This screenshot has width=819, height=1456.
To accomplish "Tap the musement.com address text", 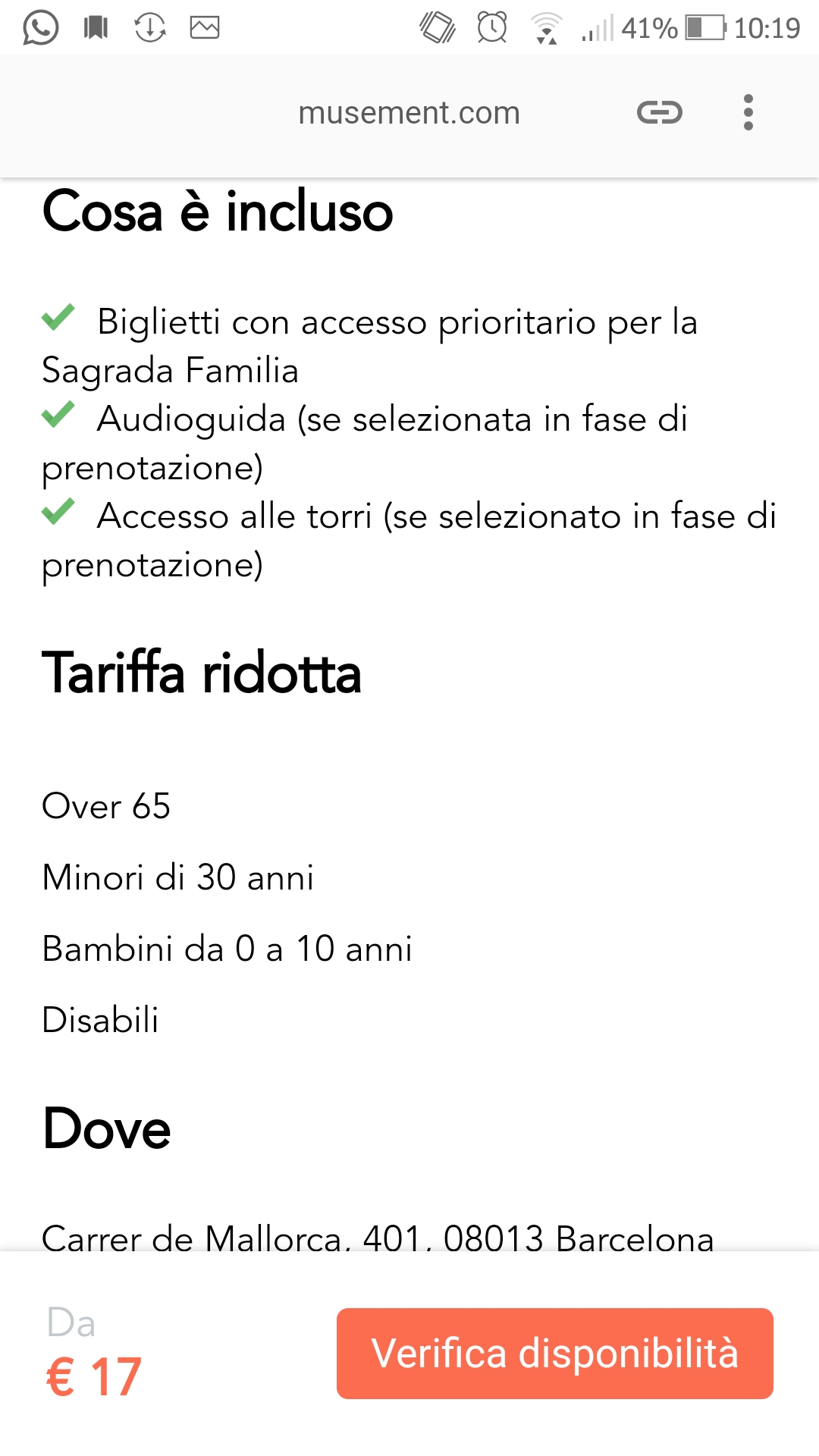I will (409, 113).
